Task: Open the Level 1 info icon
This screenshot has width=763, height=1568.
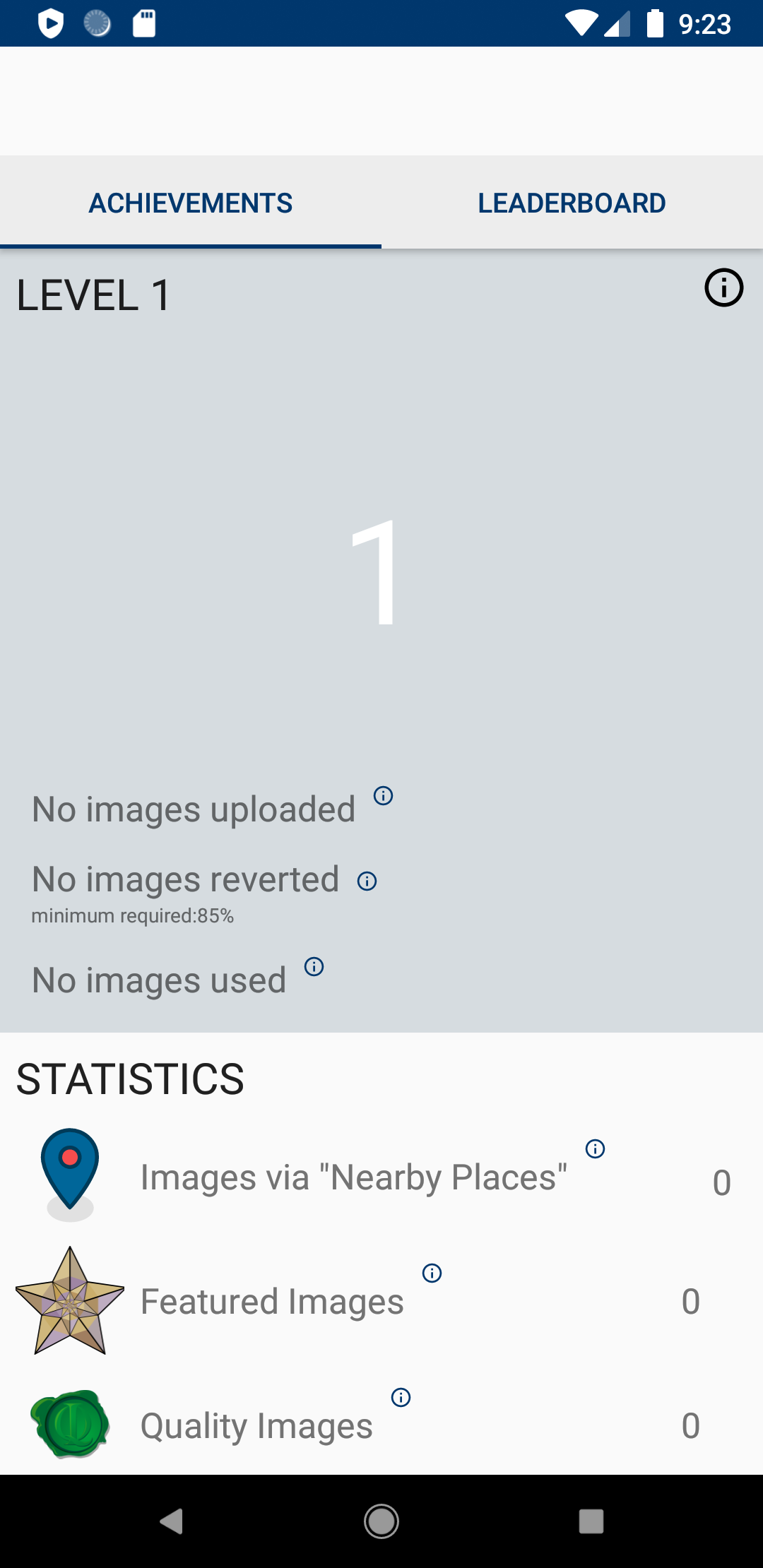Action: [723, 288]
